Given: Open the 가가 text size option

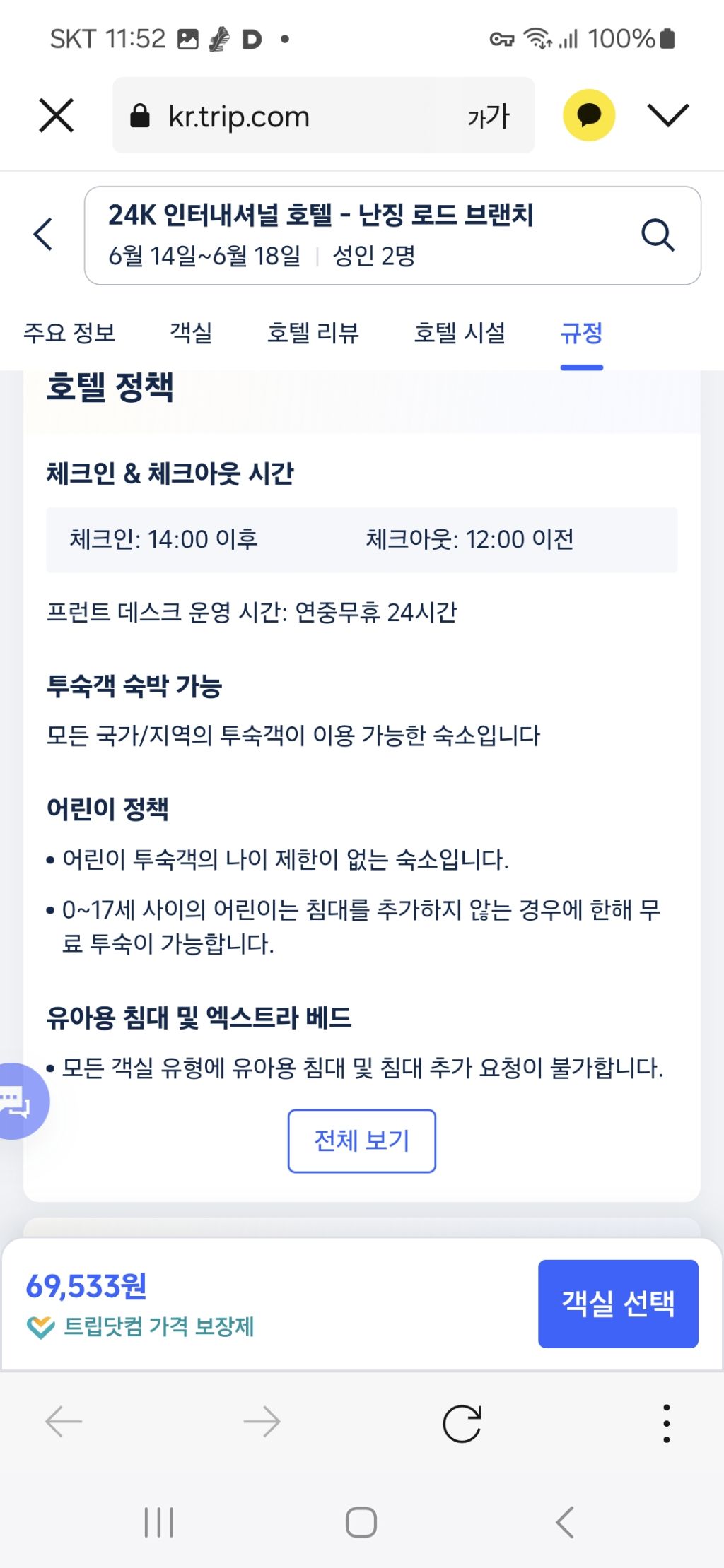Looking at the screenshot, I should coord(488,117).
